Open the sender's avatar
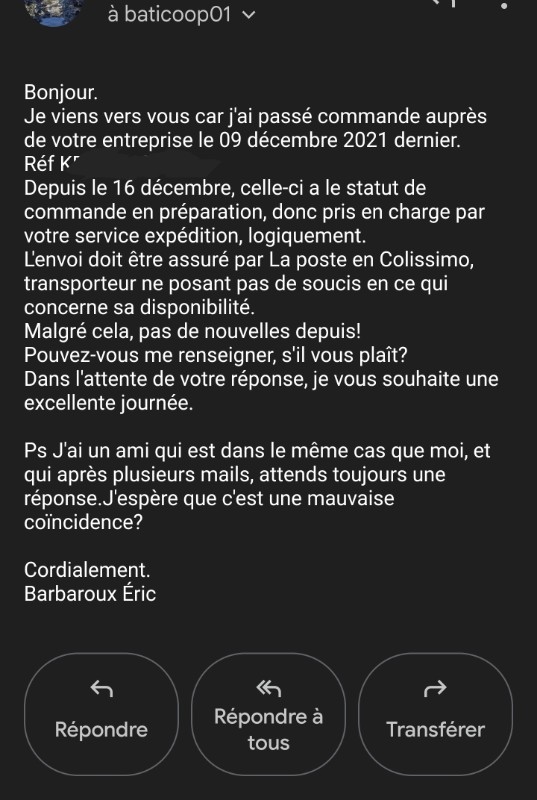The height and width of the screenshot is (800, 537). click(55, 10)
